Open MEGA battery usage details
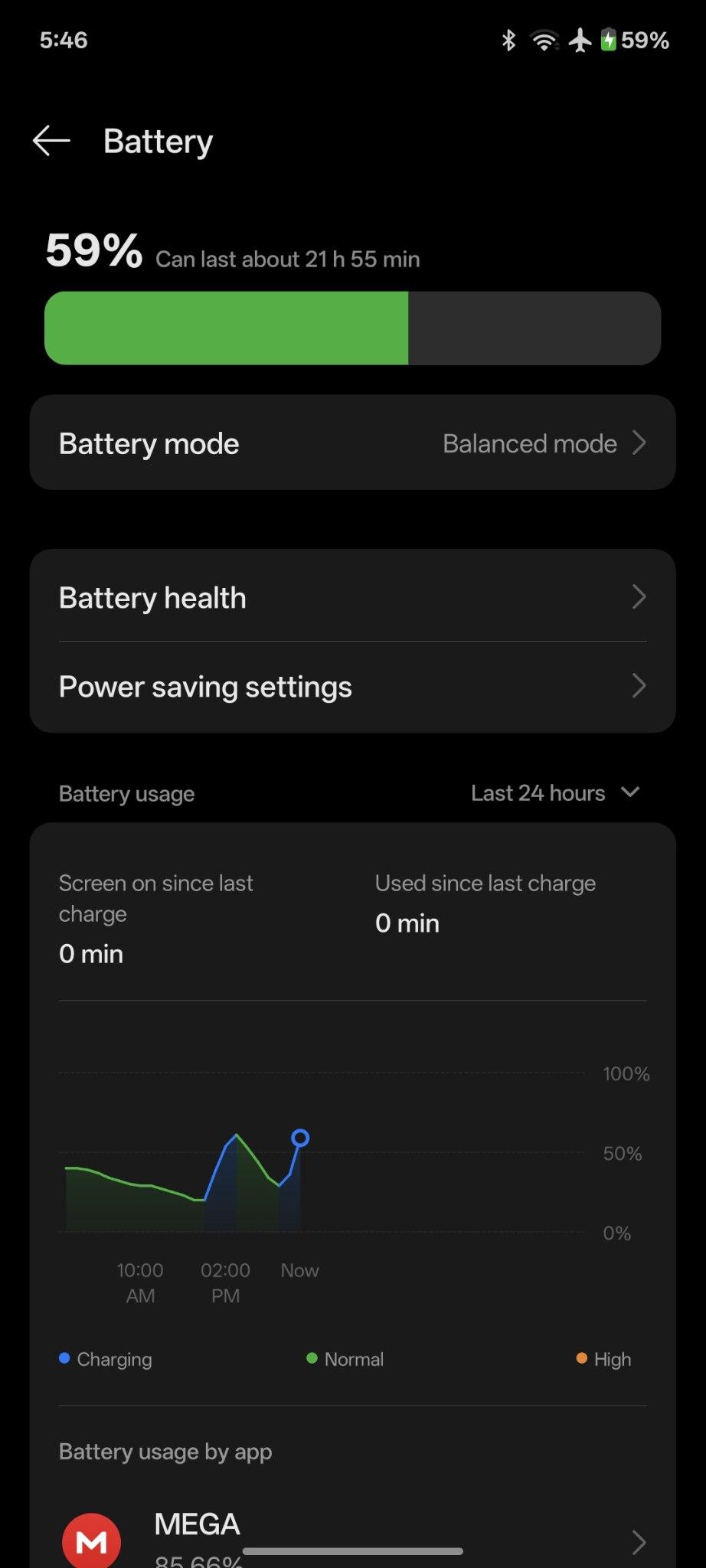 352,1539
